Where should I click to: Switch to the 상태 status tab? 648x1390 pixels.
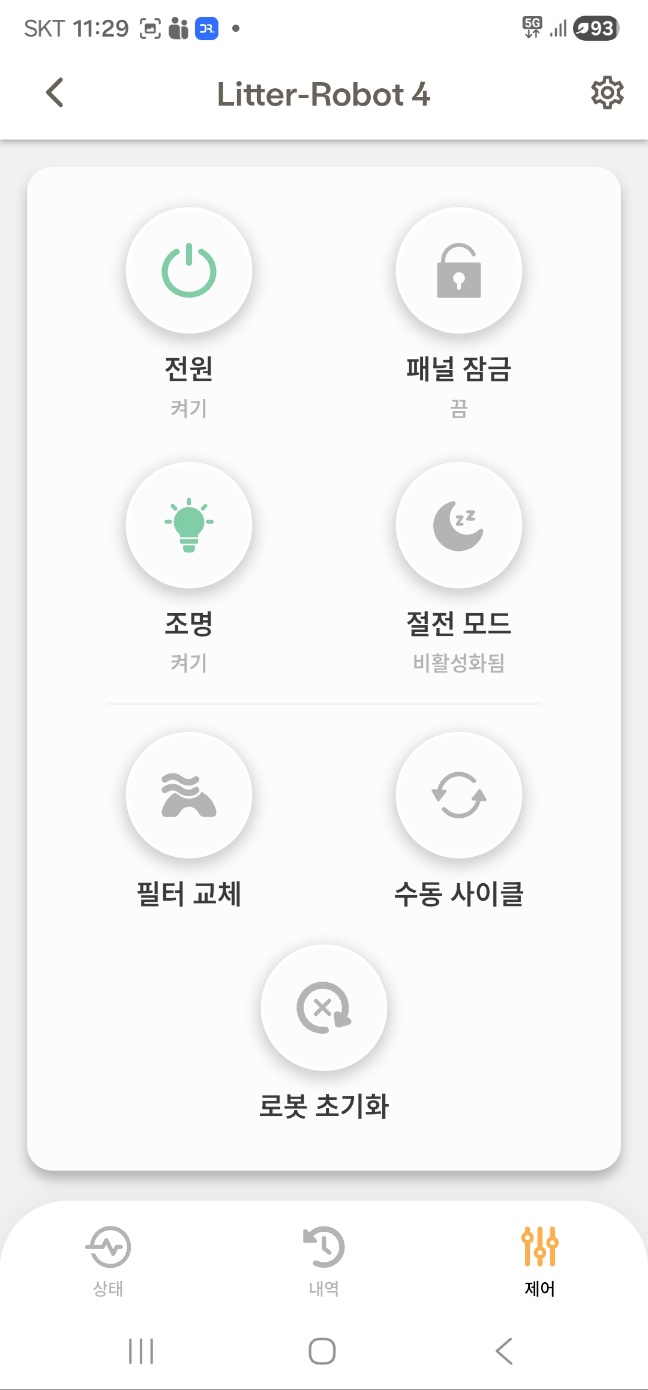108,1261
